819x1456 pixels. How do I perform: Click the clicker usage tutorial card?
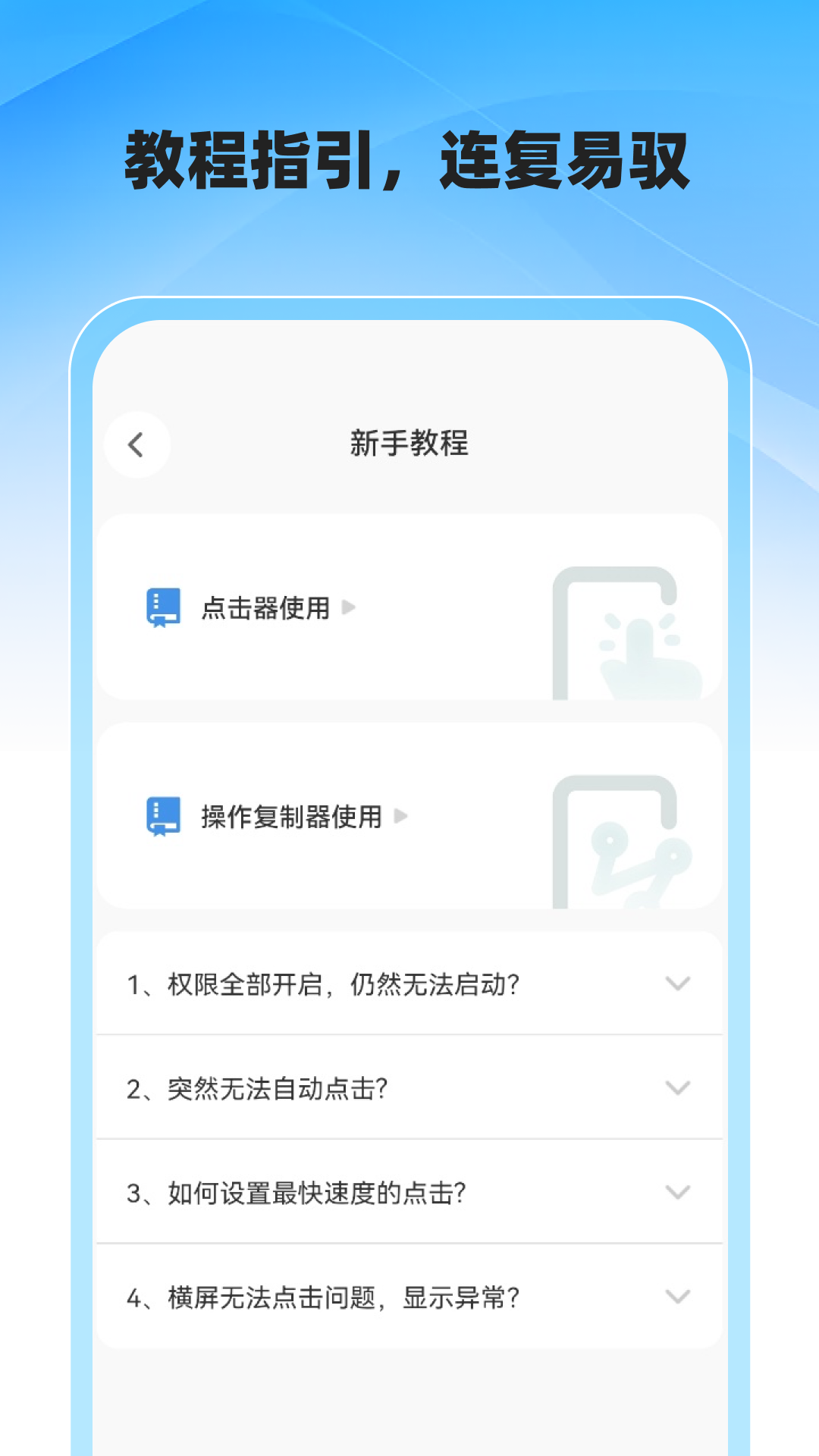(409, 607)
